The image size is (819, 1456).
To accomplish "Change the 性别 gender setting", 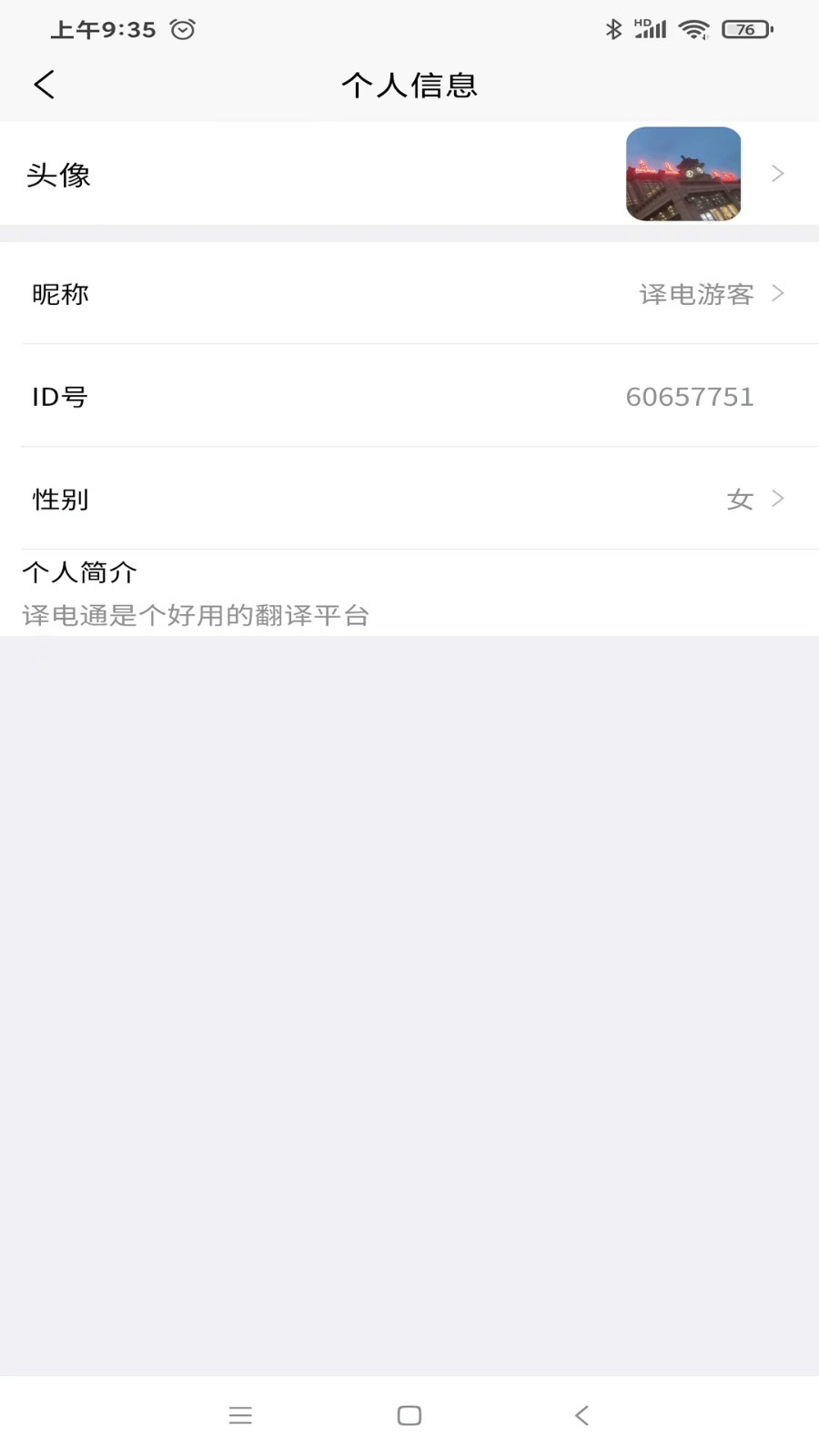I will coord(409,499).
